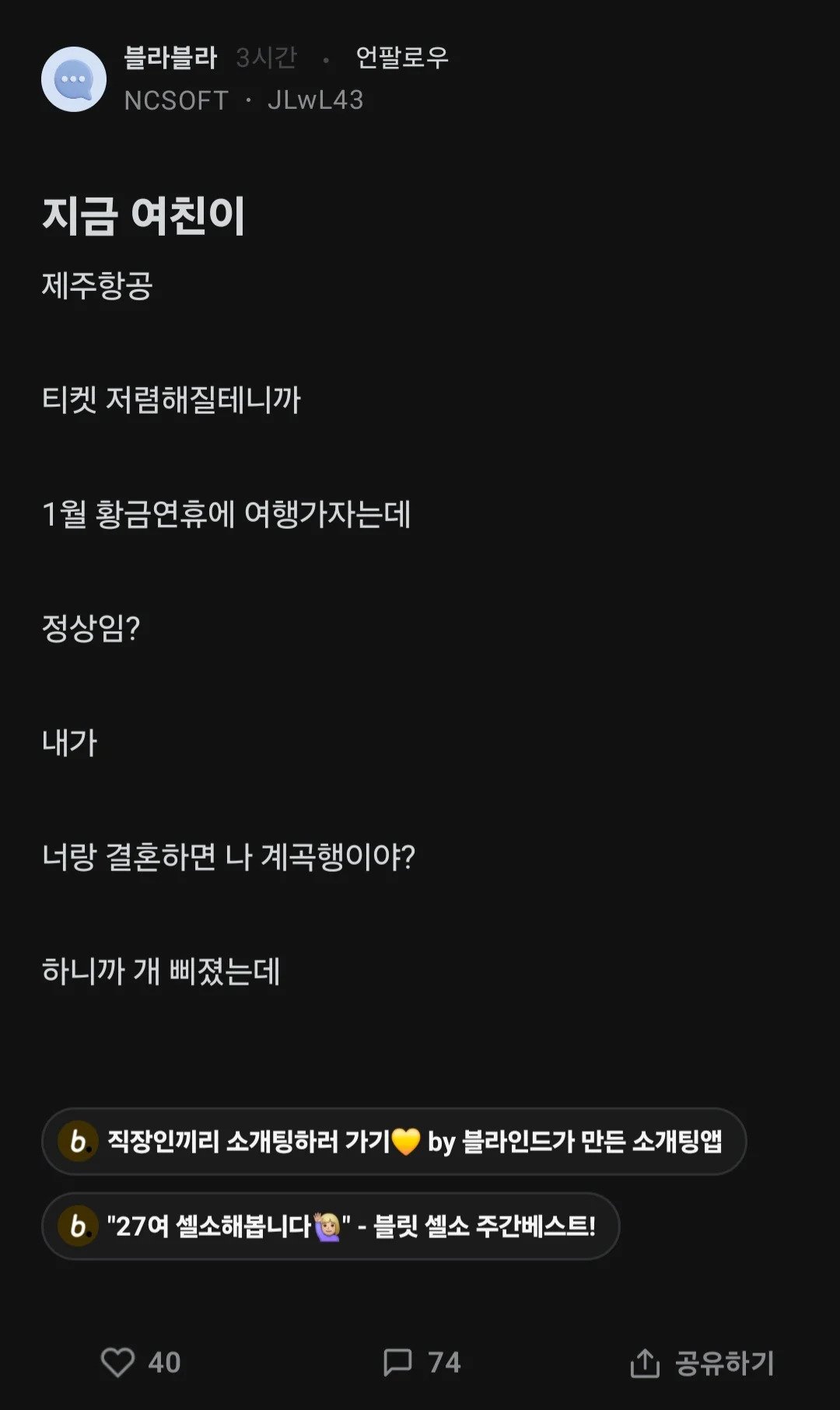View the NCSOFT company page

point(174,100)
